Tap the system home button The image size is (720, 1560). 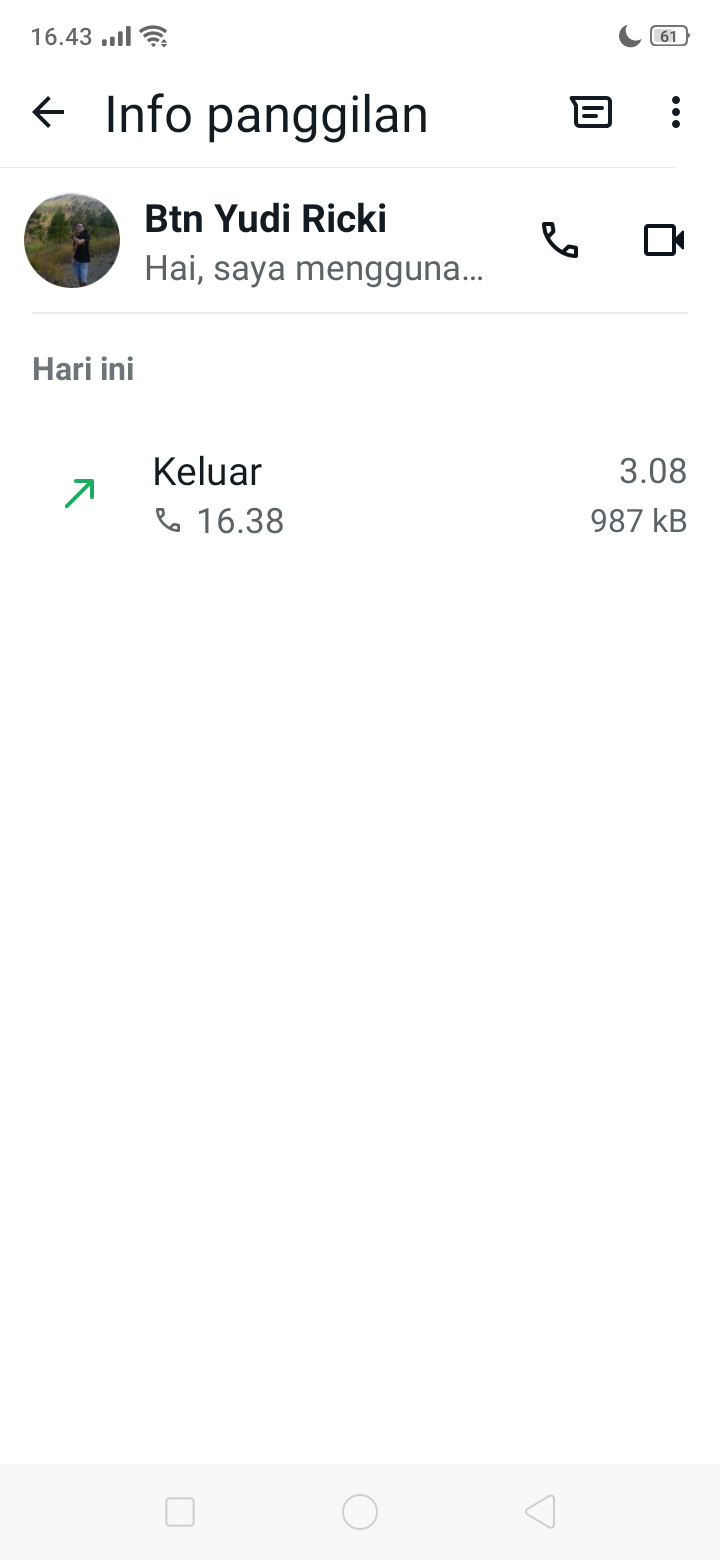(360, 1512)
